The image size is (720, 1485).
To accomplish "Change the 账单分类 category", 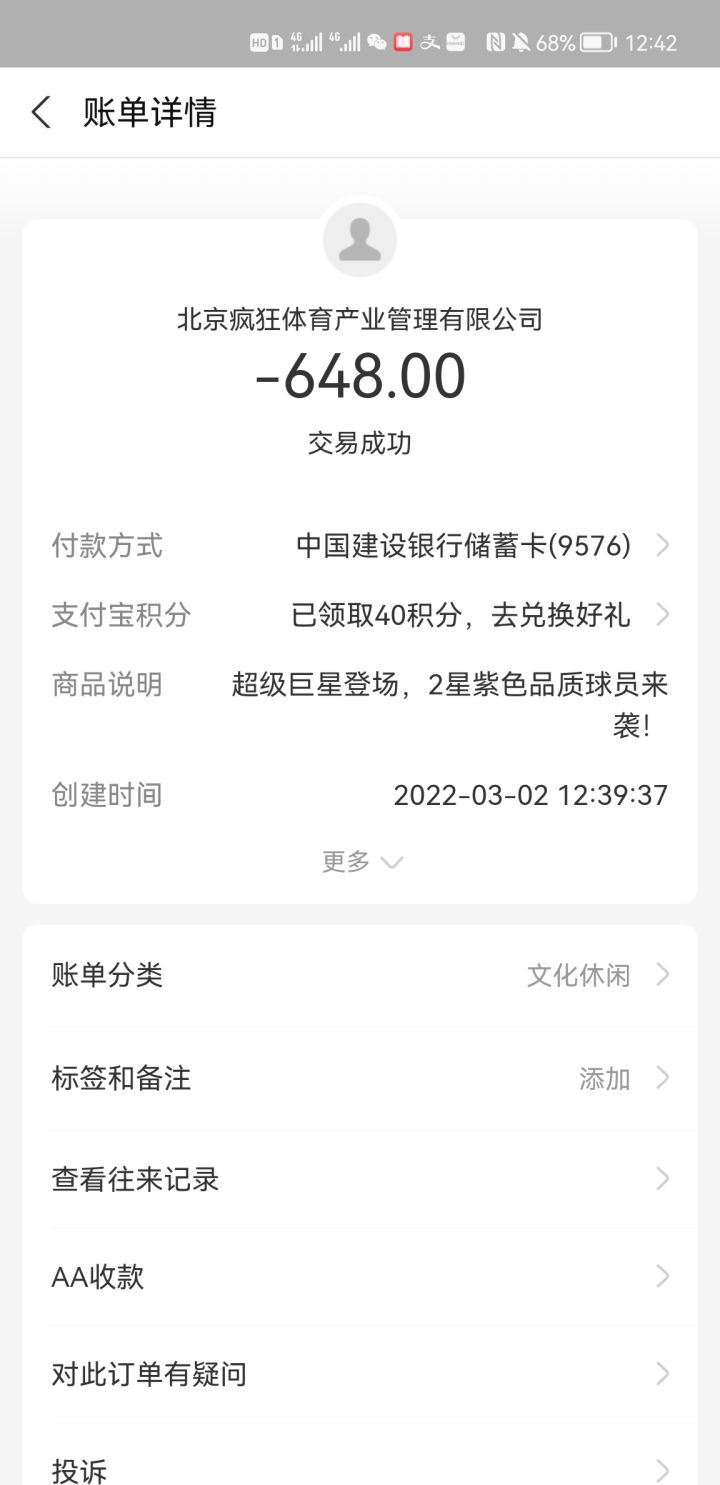I will coord(360,975).
